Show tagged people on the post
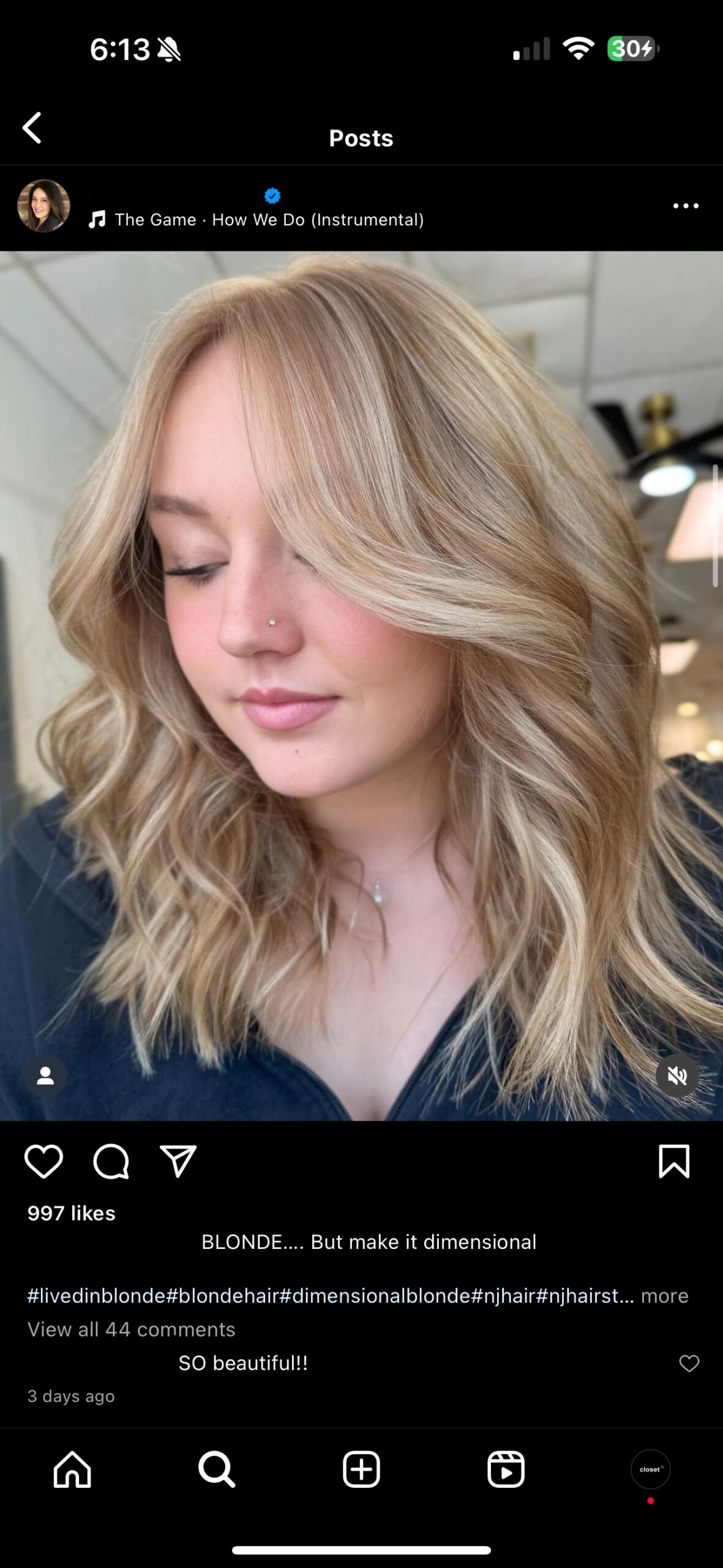 pyautogui.click(x=45, y=1076)
